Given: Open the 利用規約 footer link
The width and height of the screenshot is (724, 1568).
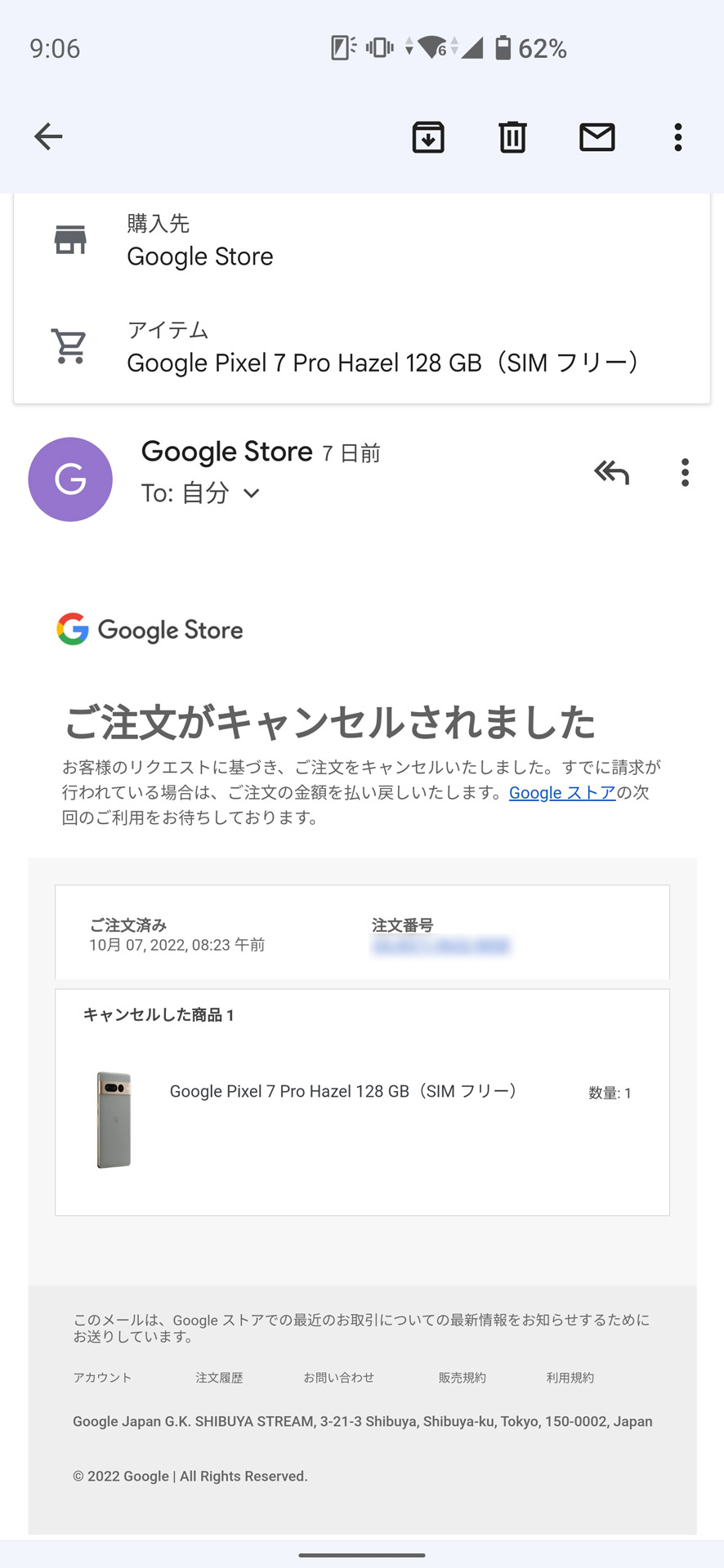Looking at the screenshot, I should click(x=569, y=1378).
